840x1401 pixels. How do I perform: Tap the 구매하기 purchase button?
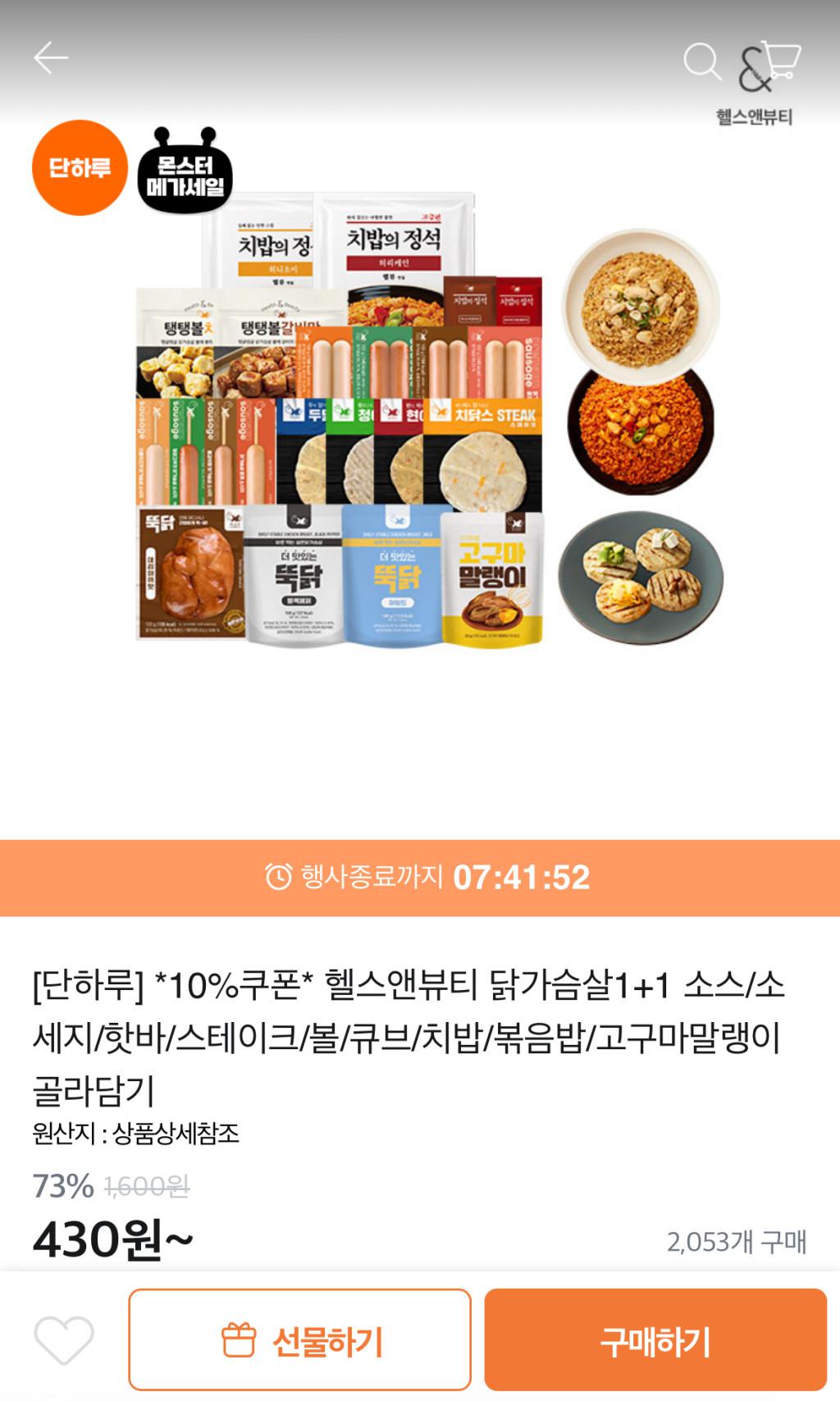tap(655, 1340)
